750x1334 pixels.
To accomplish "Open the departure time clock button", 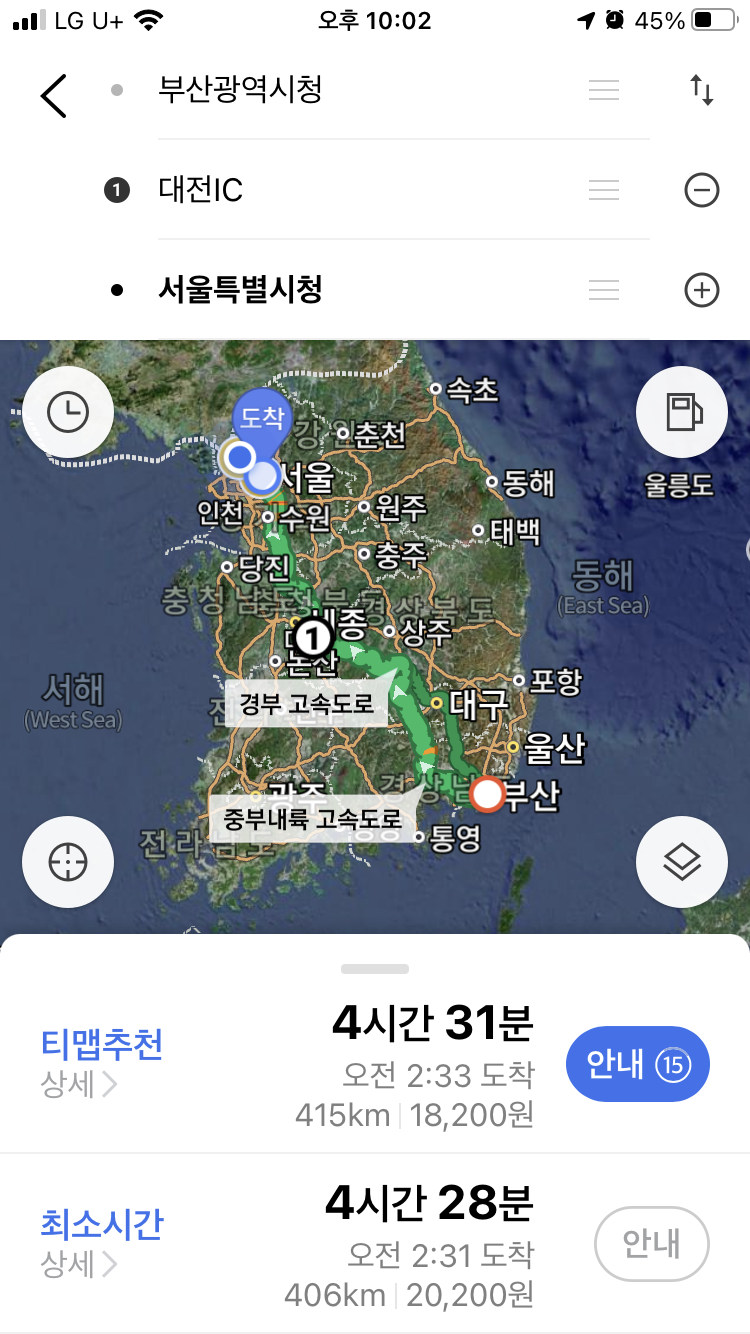I will [x=68, y=412].
